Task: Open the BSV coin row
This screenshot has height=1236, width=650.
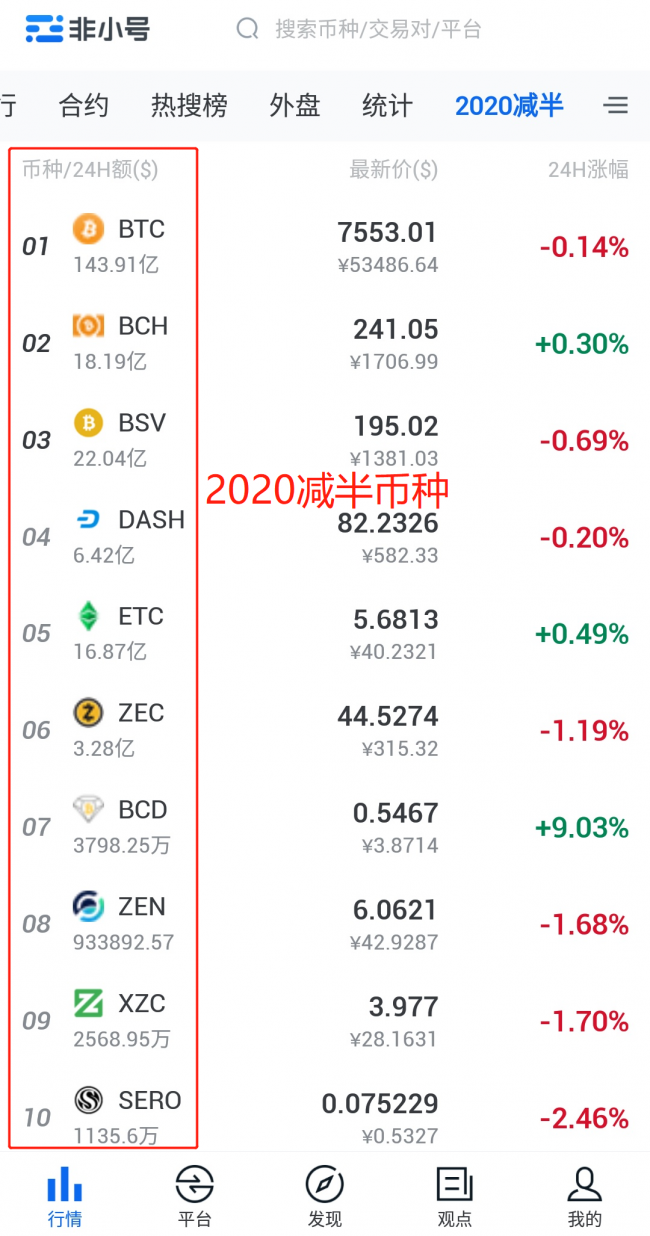Action: [325, 440]
